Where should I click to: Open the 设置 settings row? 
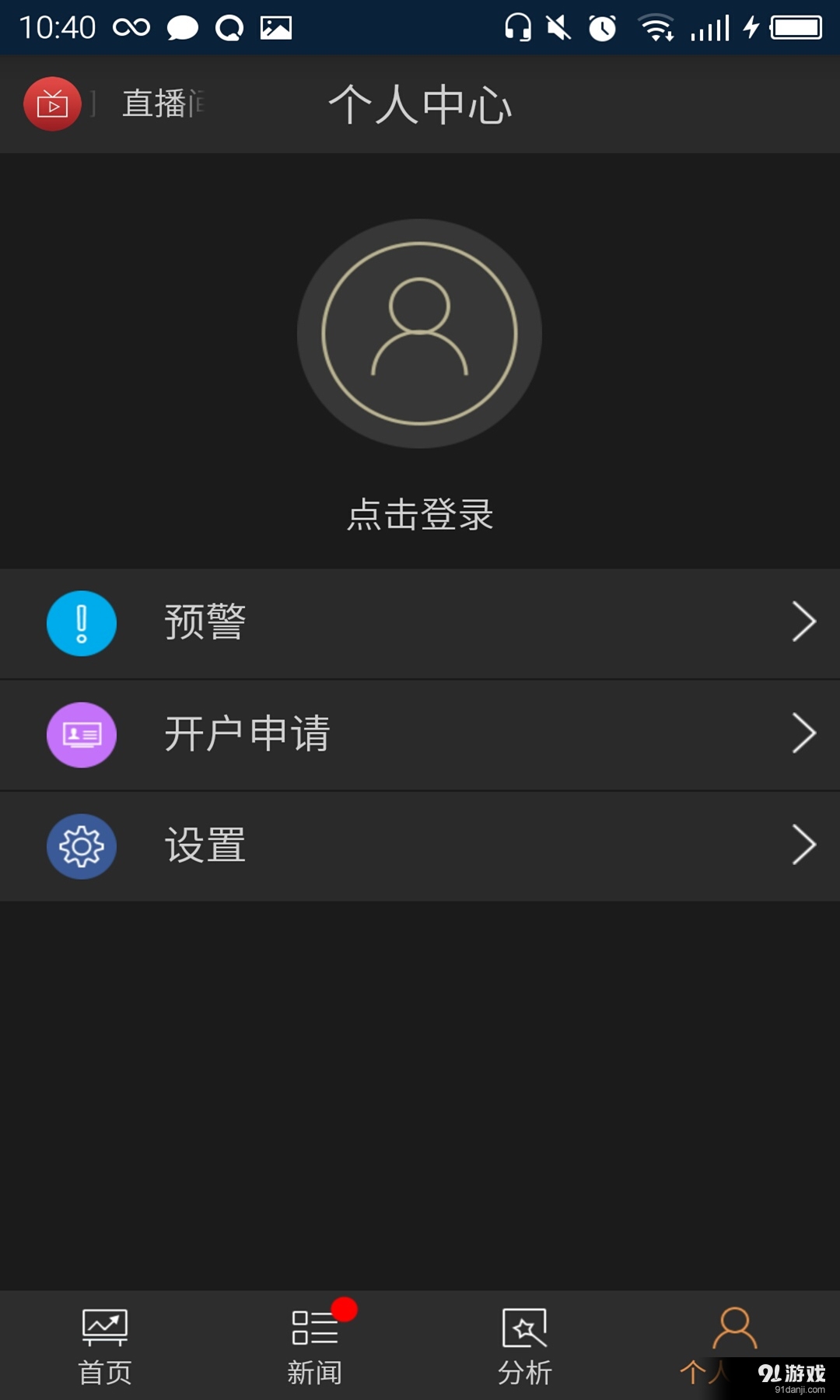[420, 846]
